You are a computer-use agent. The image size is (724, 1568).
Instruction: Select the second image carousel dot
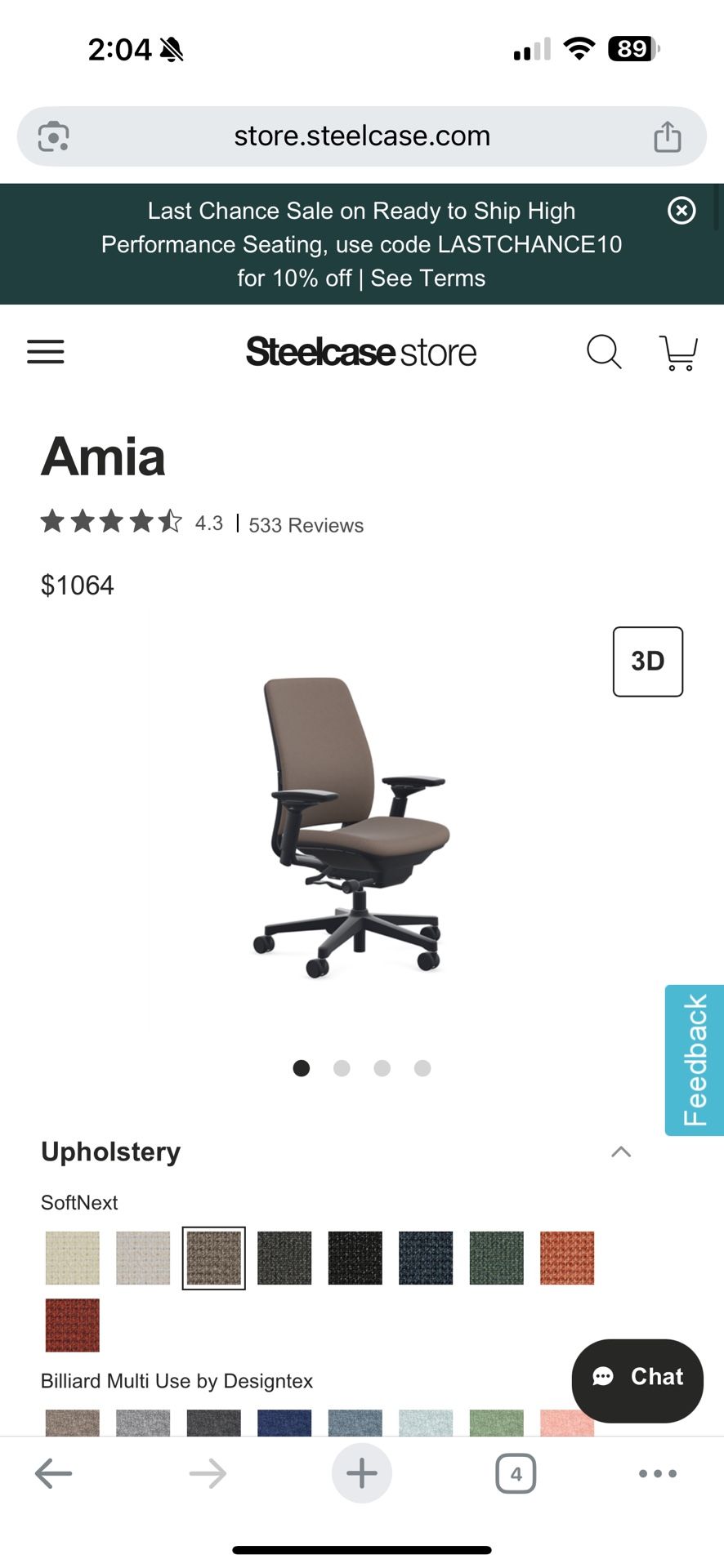pyautogui.click(x=342, y=1067)
